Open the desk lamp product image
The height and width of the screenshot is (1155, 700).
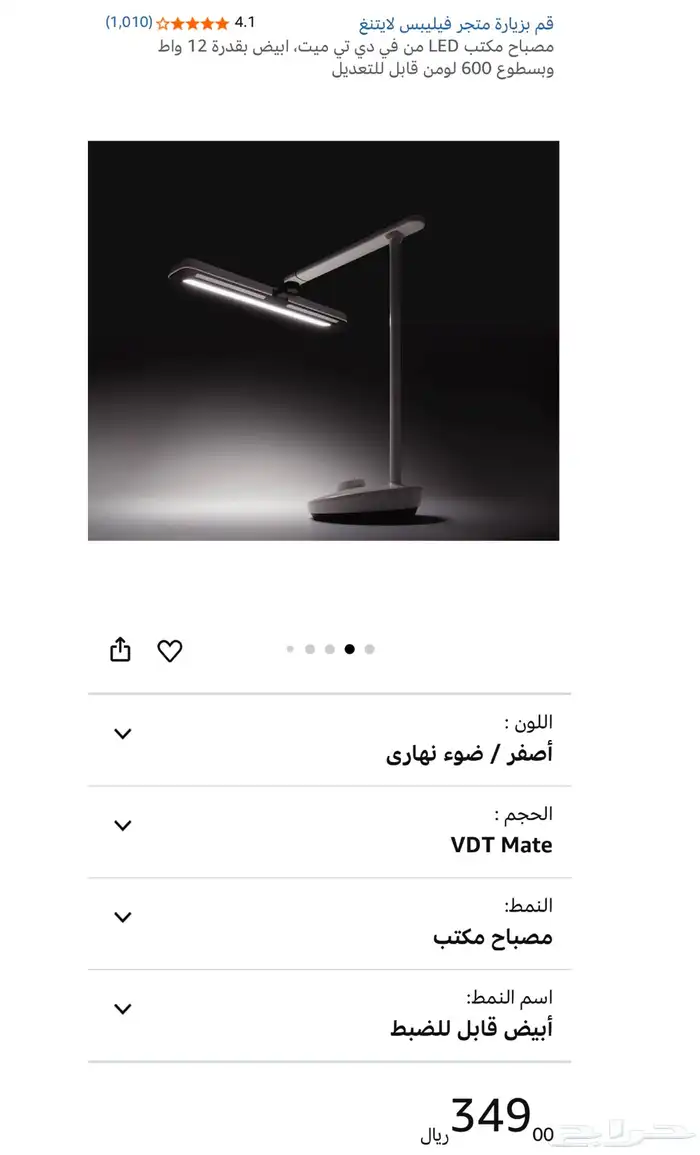tap(323, 340)
